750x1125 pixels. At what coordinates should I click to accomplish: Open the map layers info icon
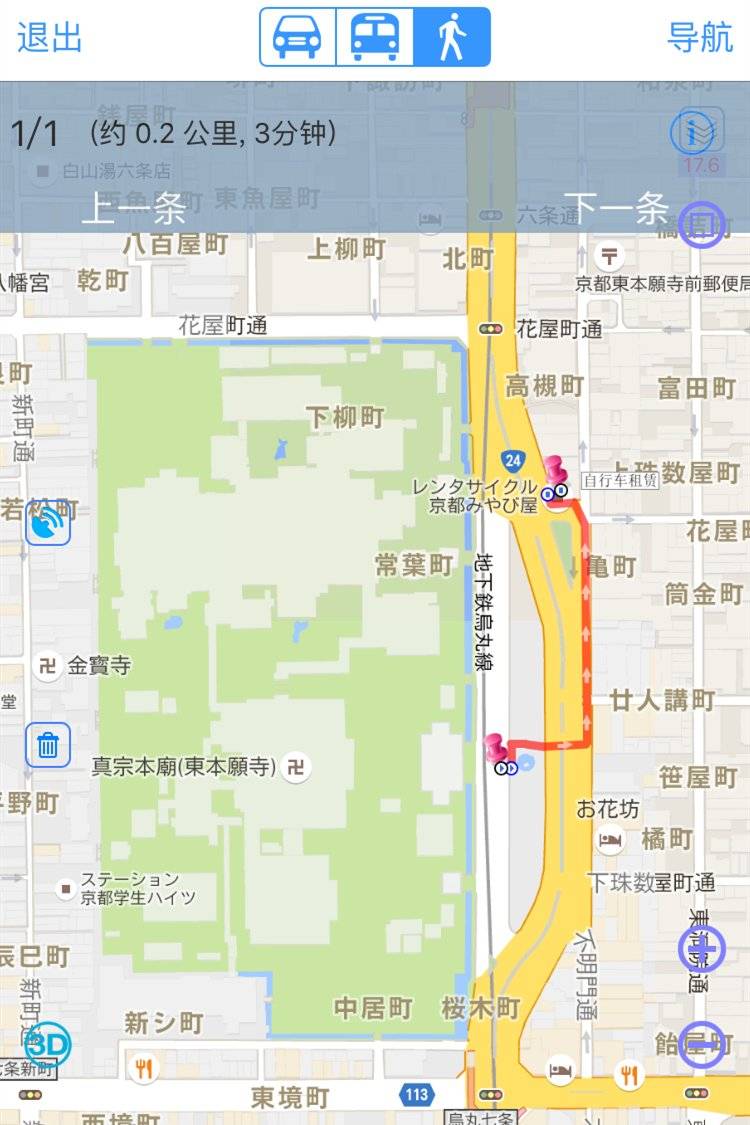tap(693, 131)
